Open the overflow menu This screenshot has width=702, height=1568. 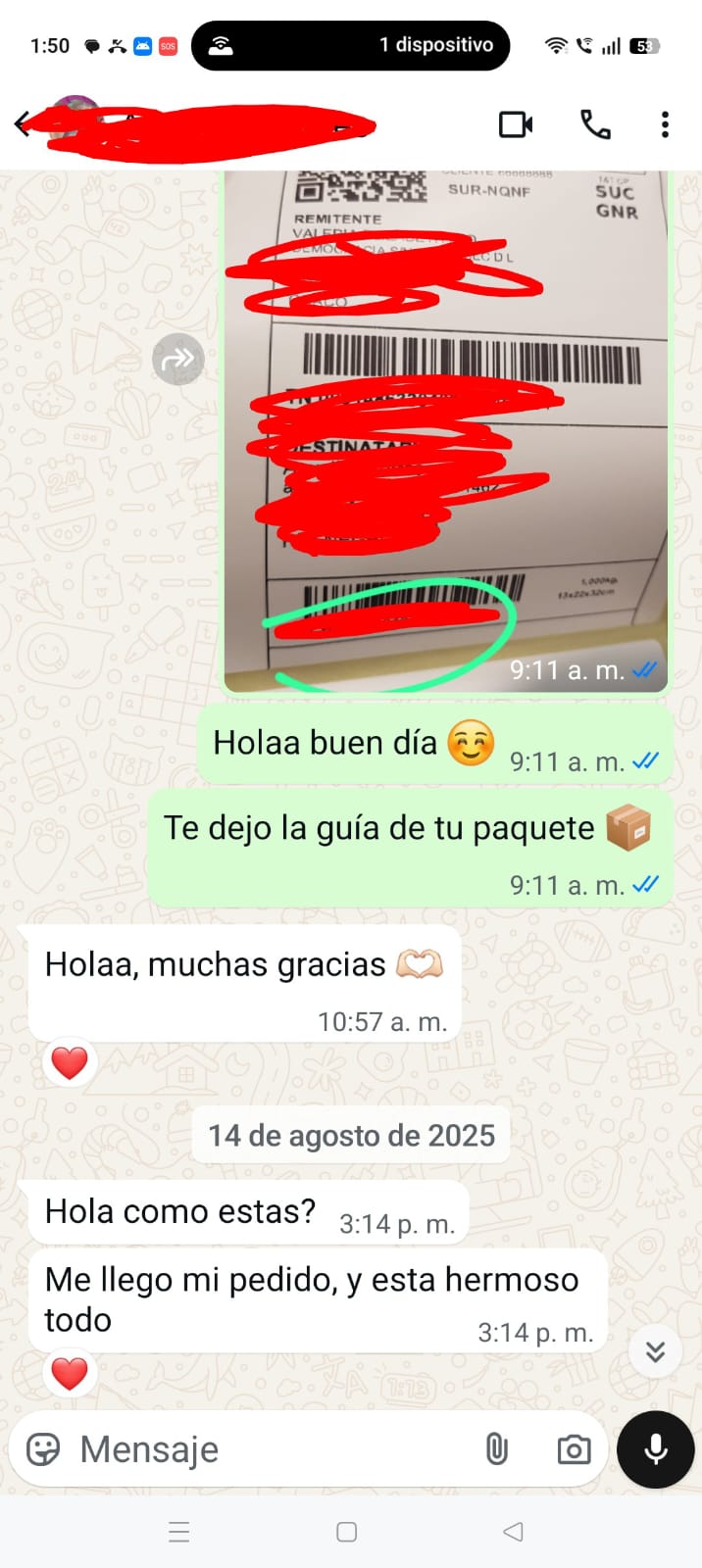point(665,124)
